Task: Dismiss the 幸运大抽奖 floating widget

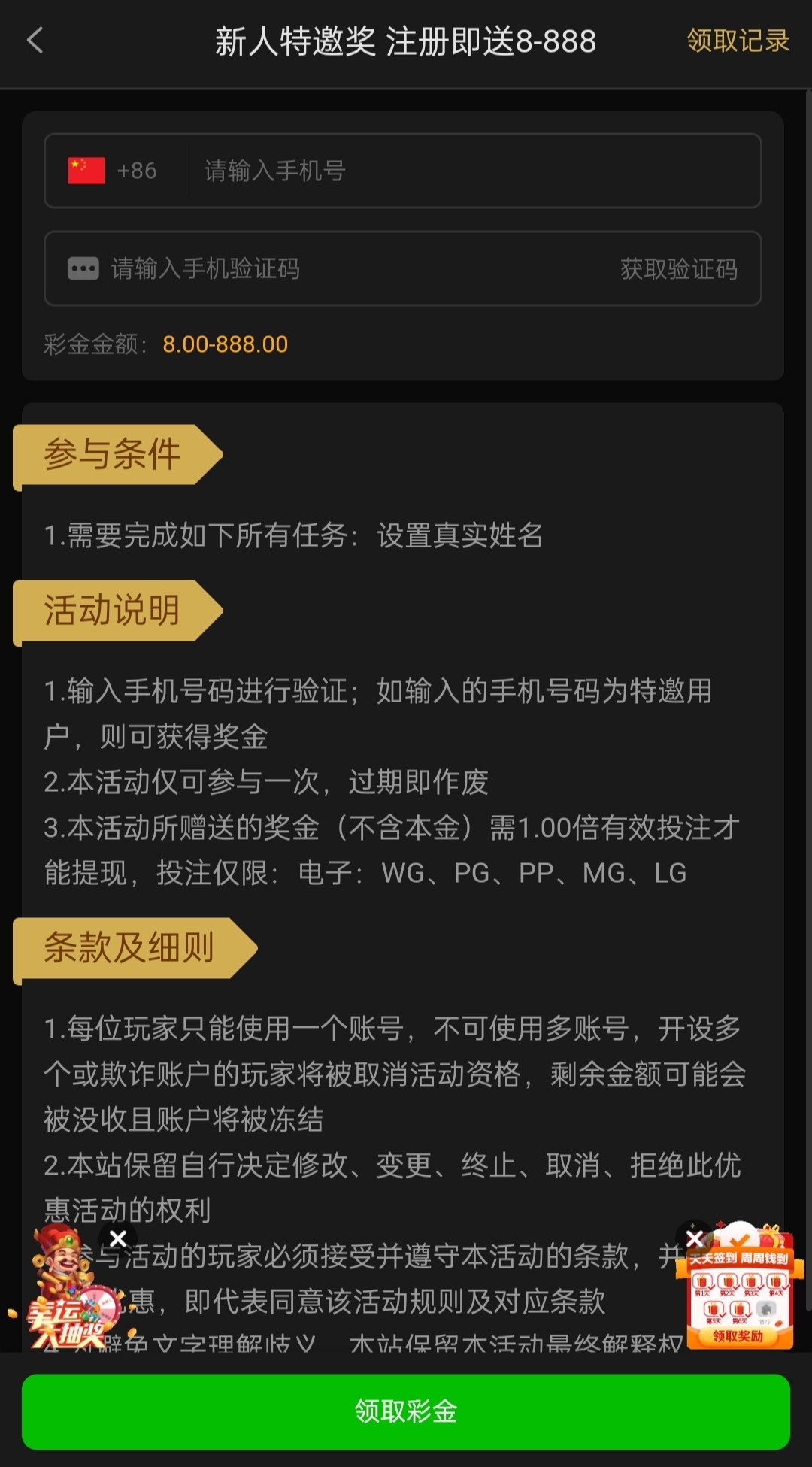Action: tap(118, 1238)
